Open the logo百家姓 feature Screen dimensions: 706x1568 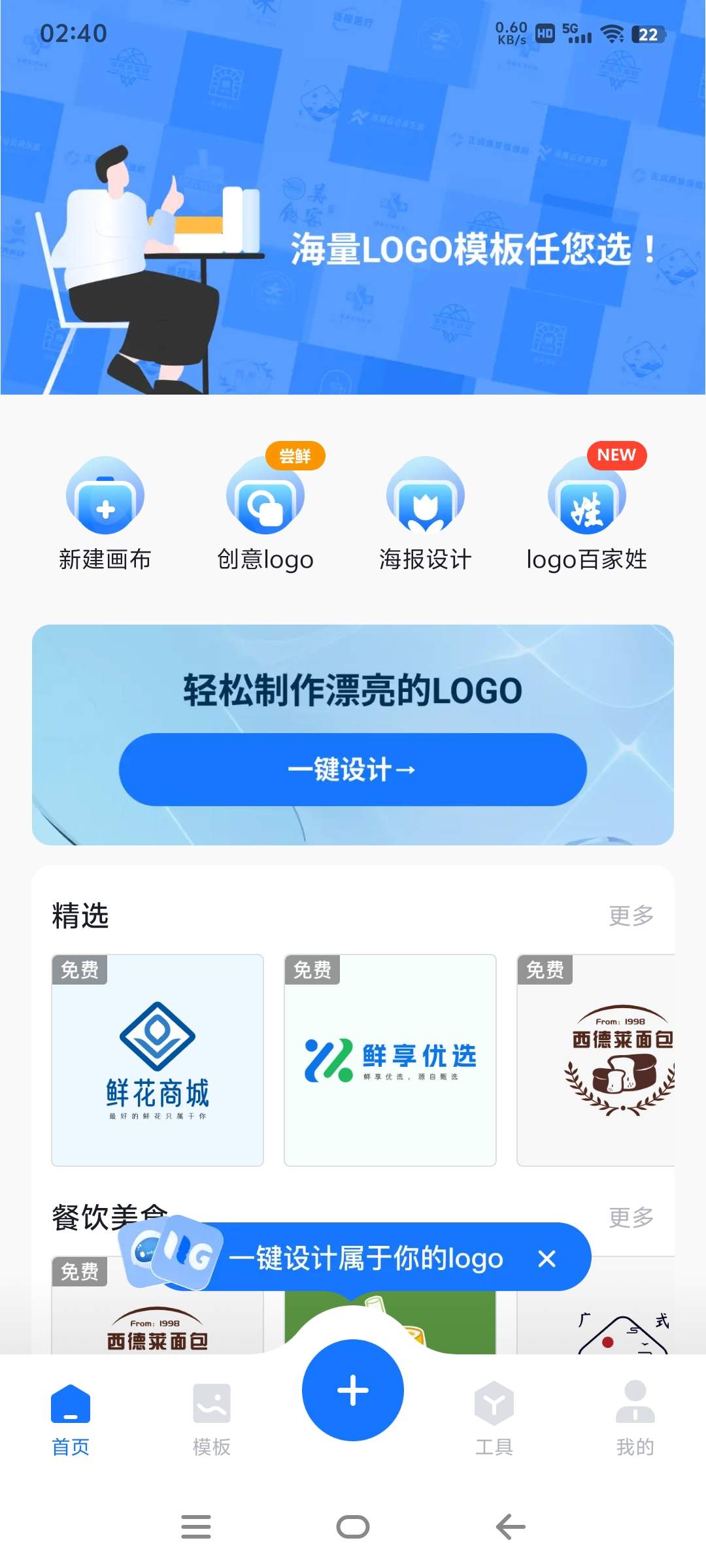(x=586, y=514)
